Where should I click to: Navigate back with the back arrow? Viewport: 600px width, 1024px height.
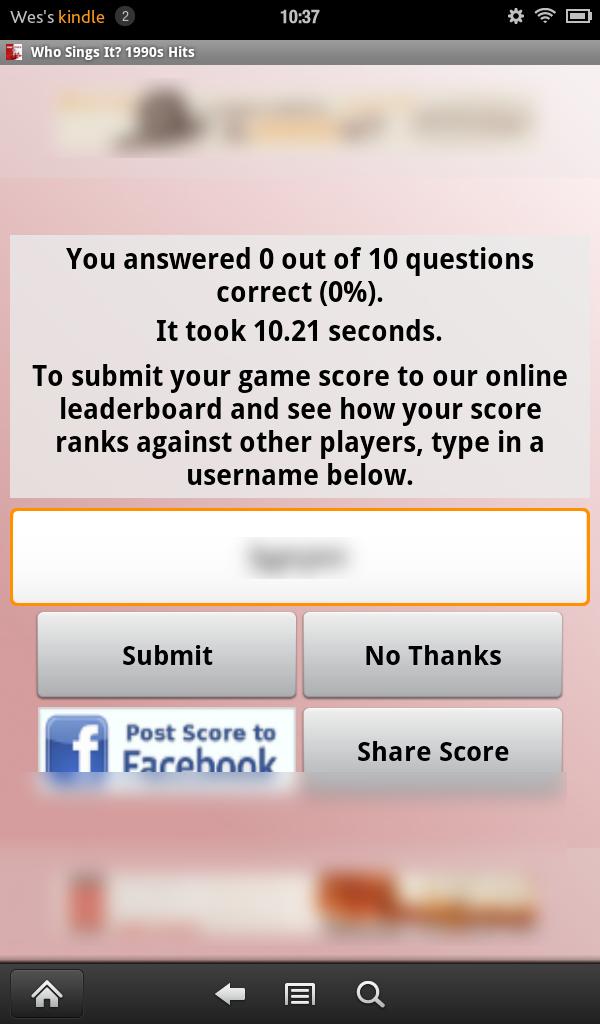(x=230, y=994)
